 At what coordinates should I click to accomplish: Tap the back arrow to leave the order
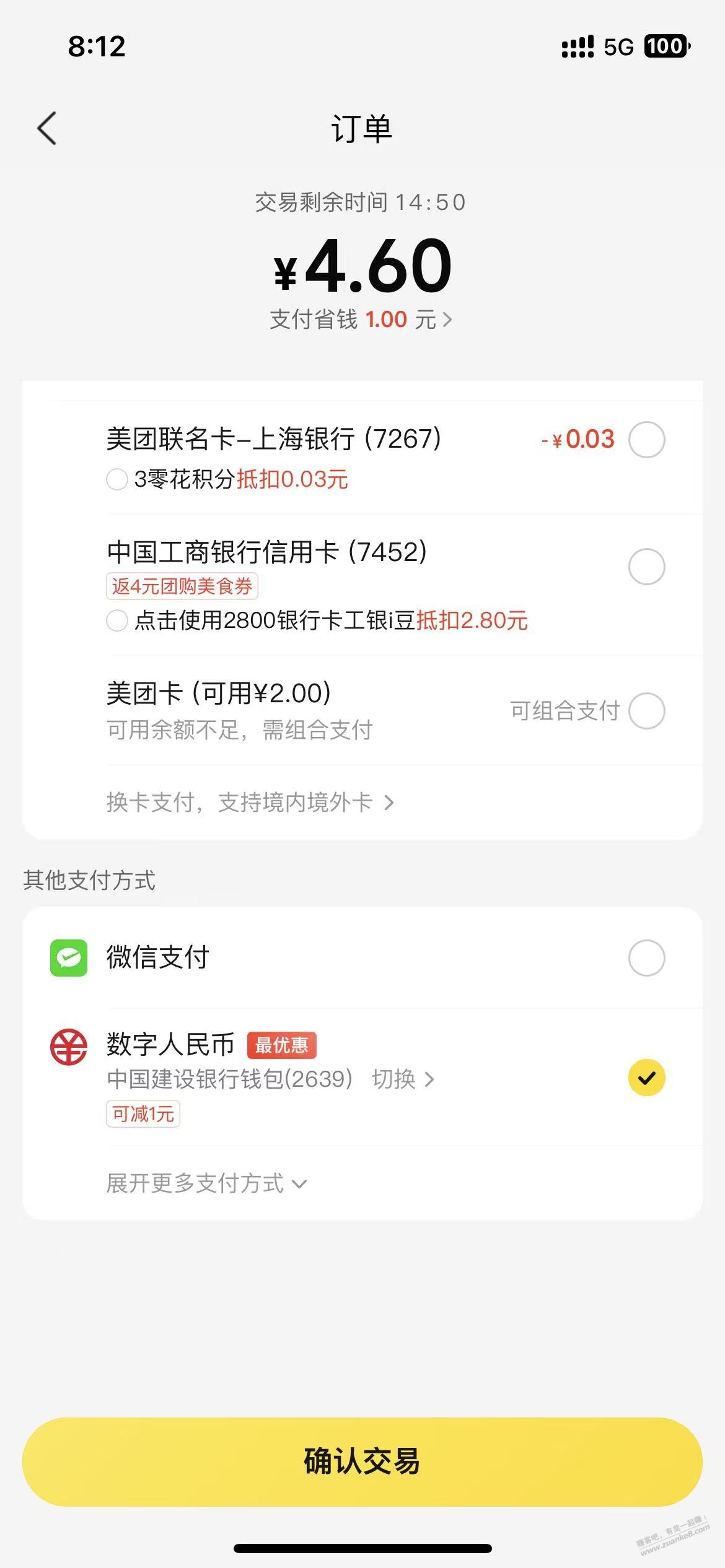coord(46,128)
